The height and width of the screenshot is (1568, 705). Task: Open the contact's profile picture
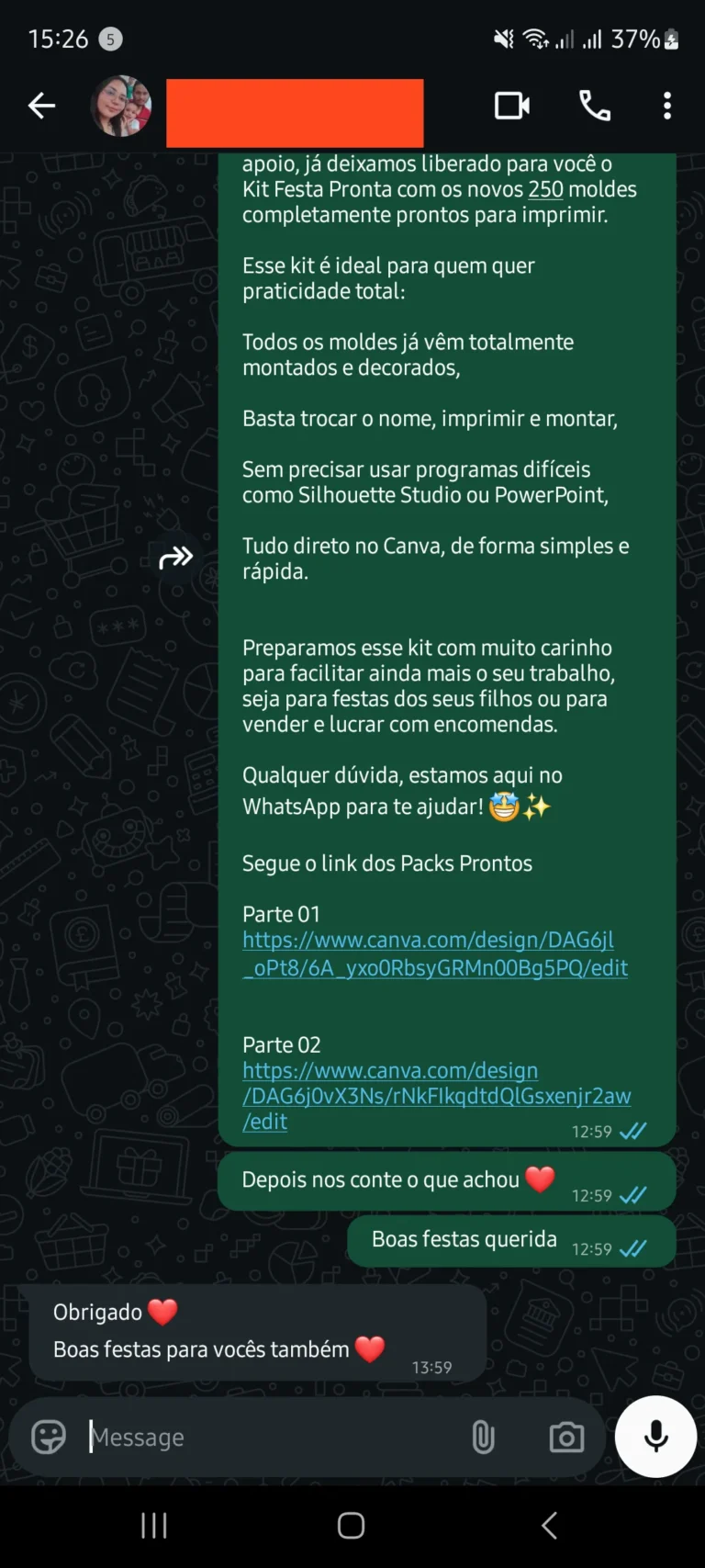(x=120, y=107)
